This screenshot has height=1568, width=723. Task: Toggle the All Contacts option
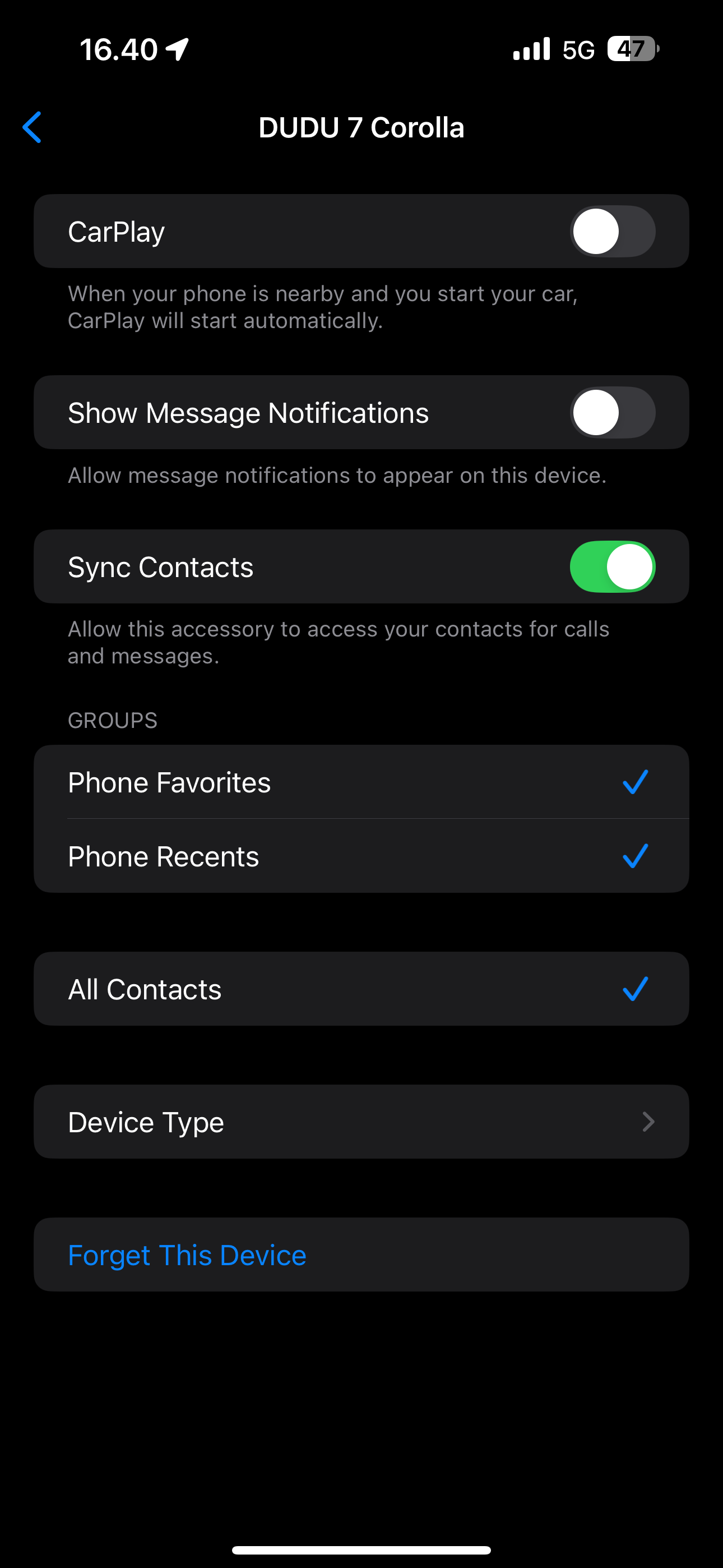point(361,989)
